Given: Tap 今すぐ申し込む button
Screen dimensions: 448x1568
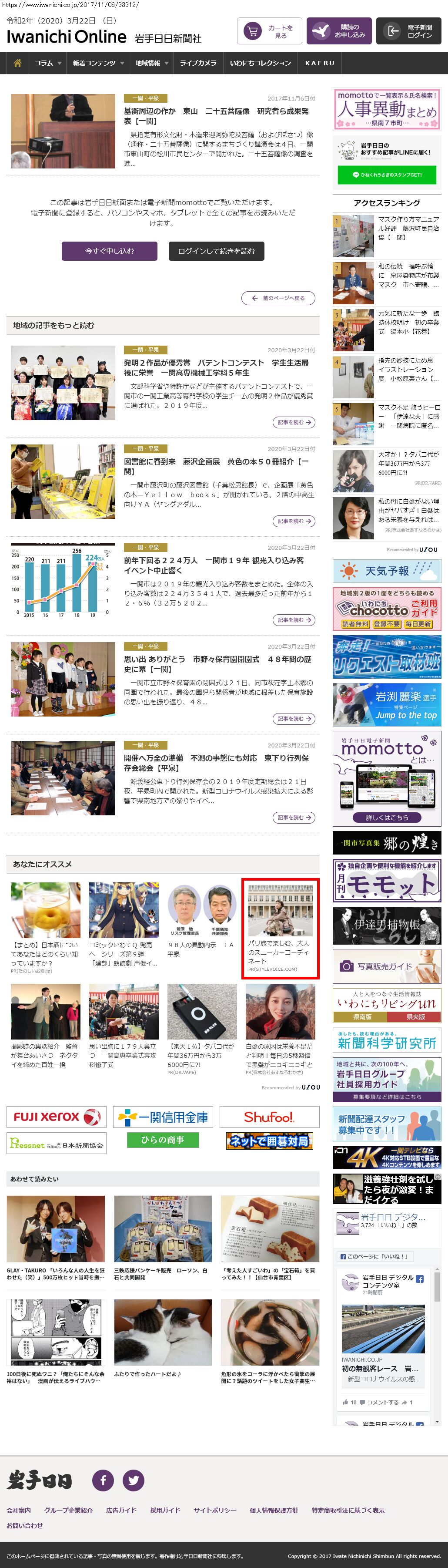Looking at the screenshot, I should click(110, 251).
